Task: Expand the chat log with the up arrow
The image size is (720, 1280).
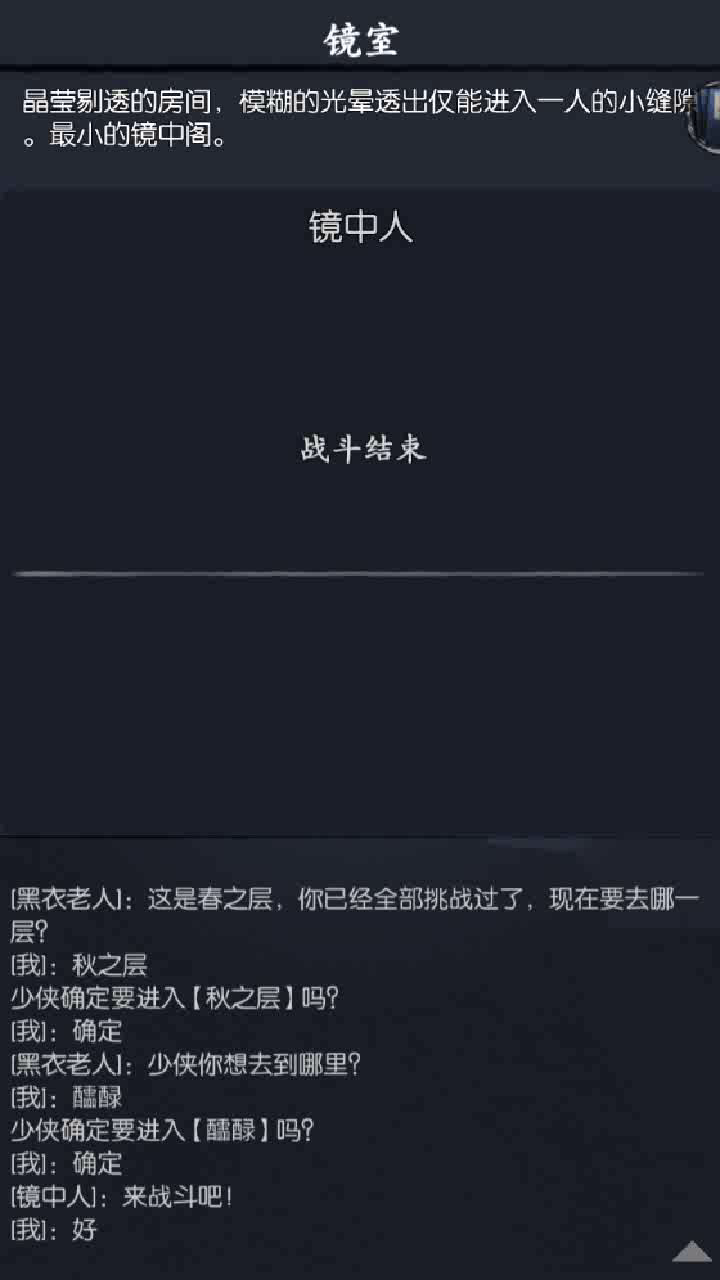Action: pos(691,1251)
